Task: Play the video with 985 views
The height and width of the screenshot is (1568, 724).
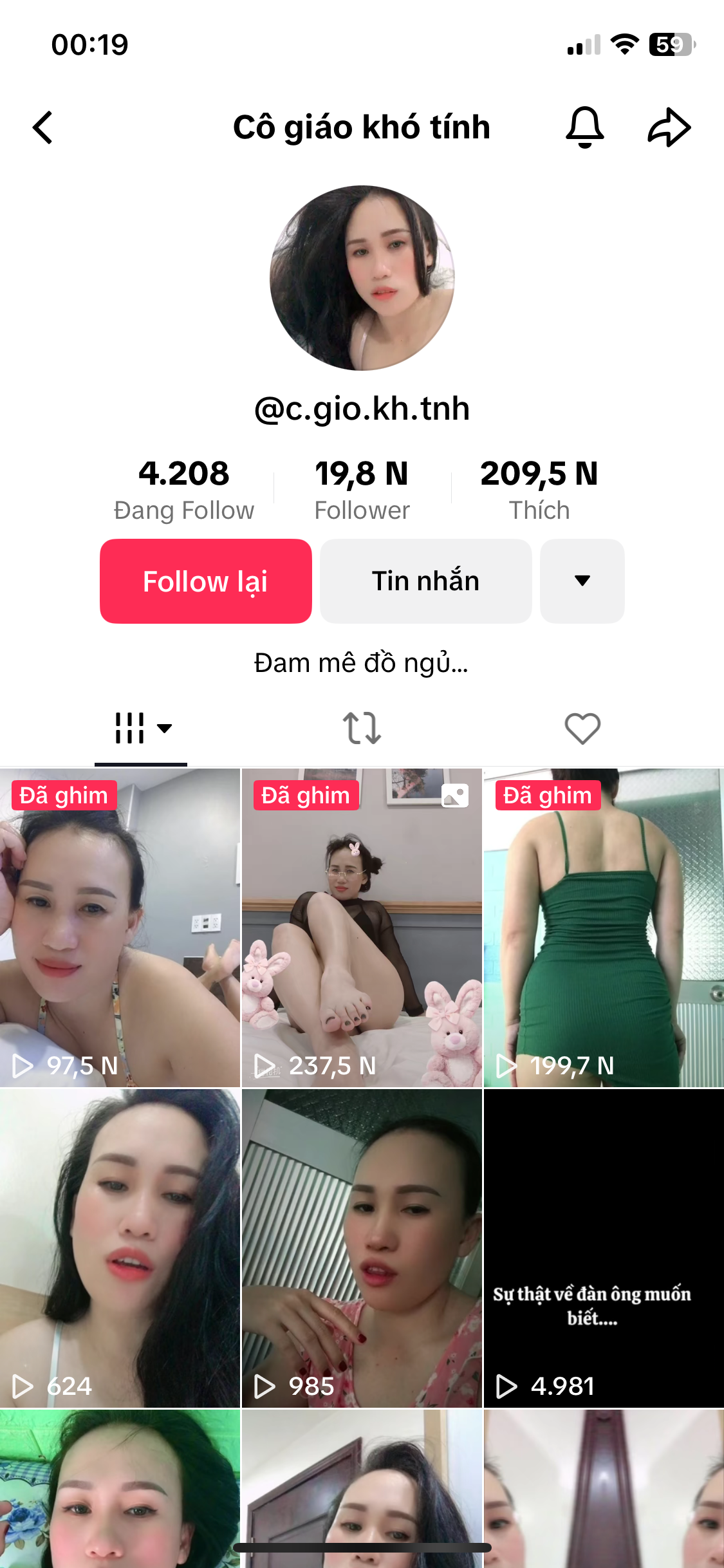Action: pyautogui.click(x=362, y=1247)
